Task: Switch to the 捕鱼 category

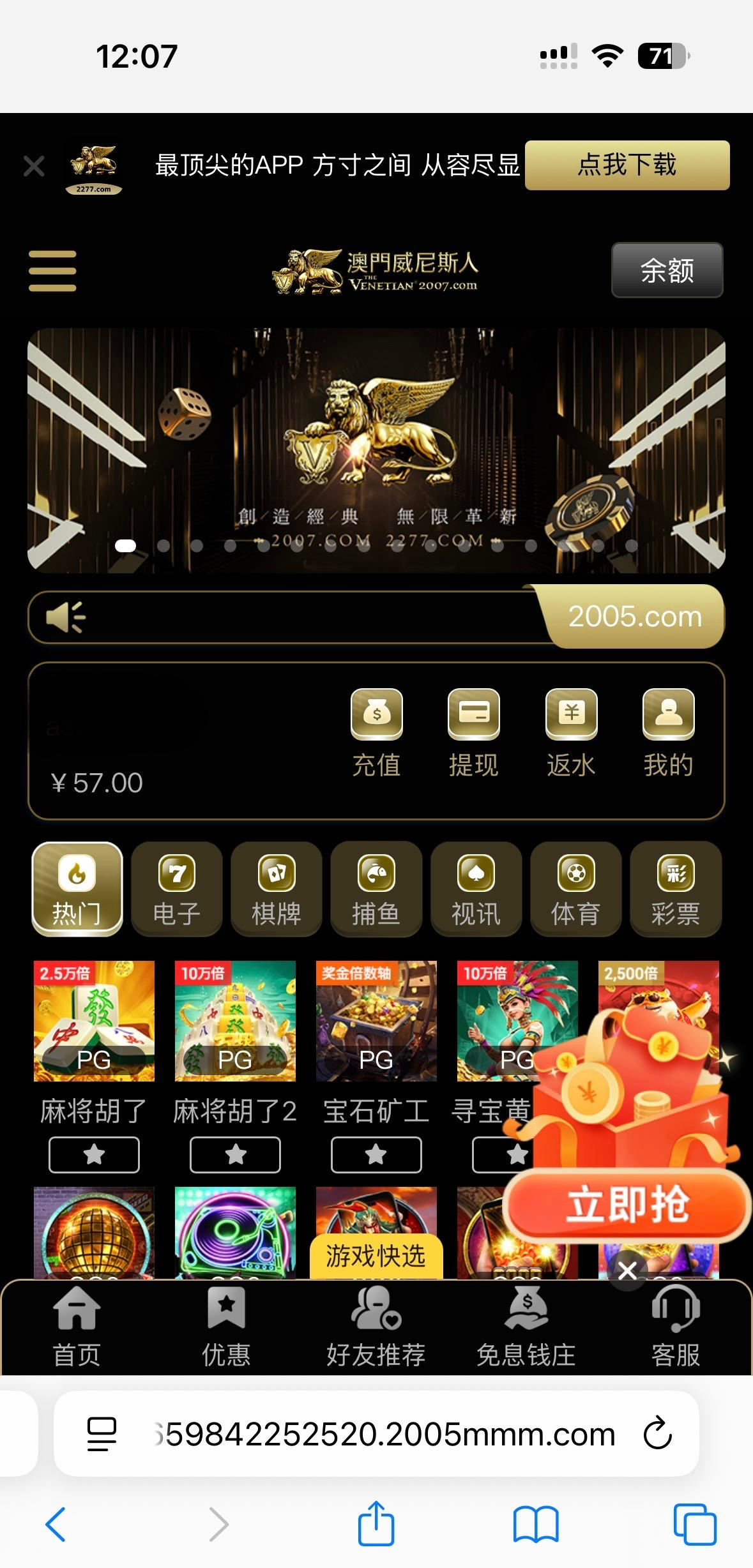Action: coord(376,889)
